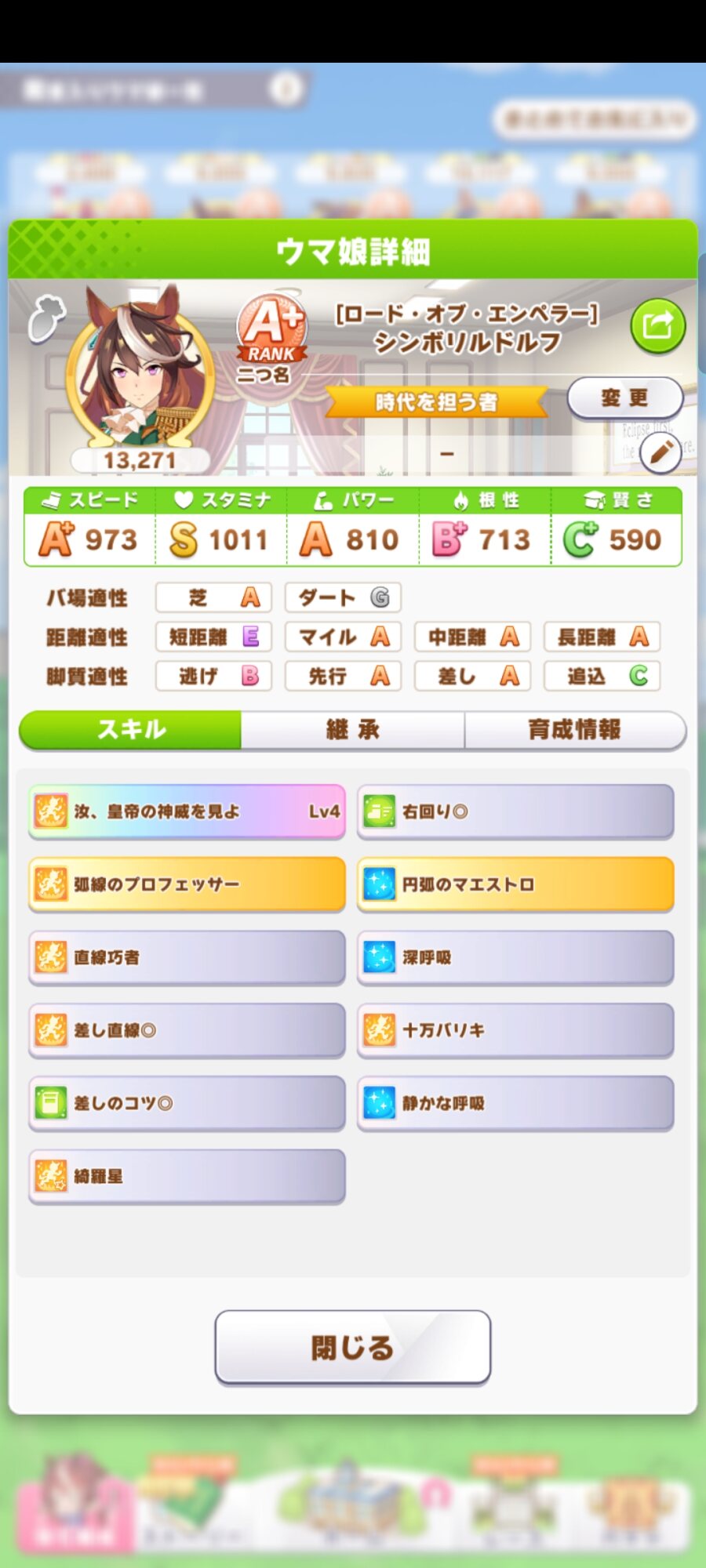Open the 差しのコツ◎ skill
This screenshot has width=706, height=1568.
click(x=187, y=1103)
